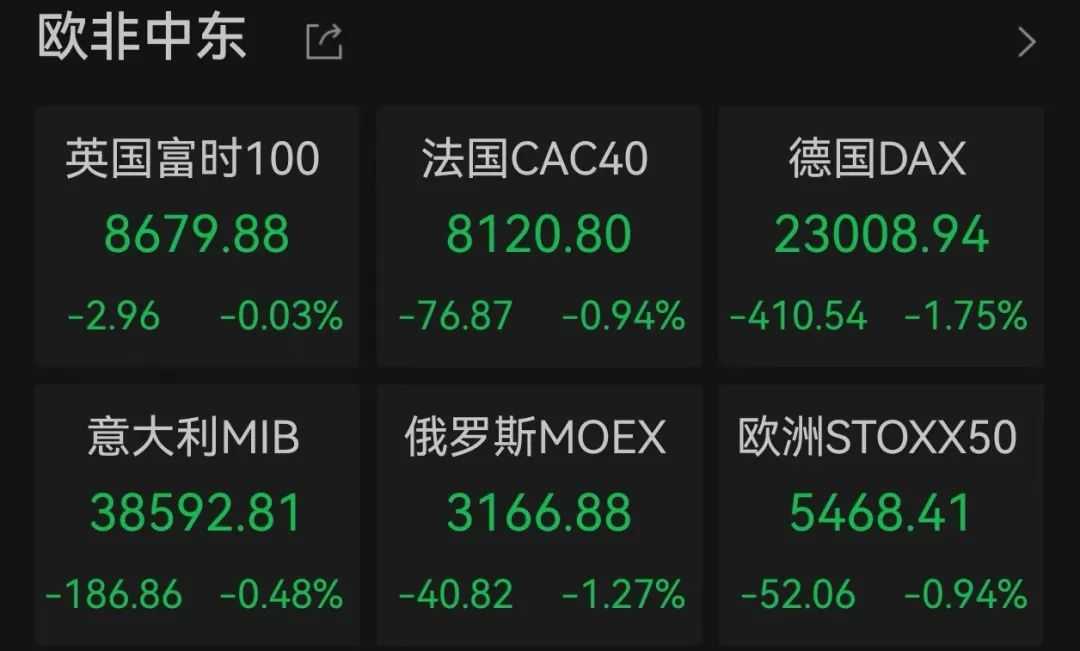The width and height of the screenshot is (1080, 651).
Task: Expand the 欧非中东 section via the arrow
Action: 1026,42
